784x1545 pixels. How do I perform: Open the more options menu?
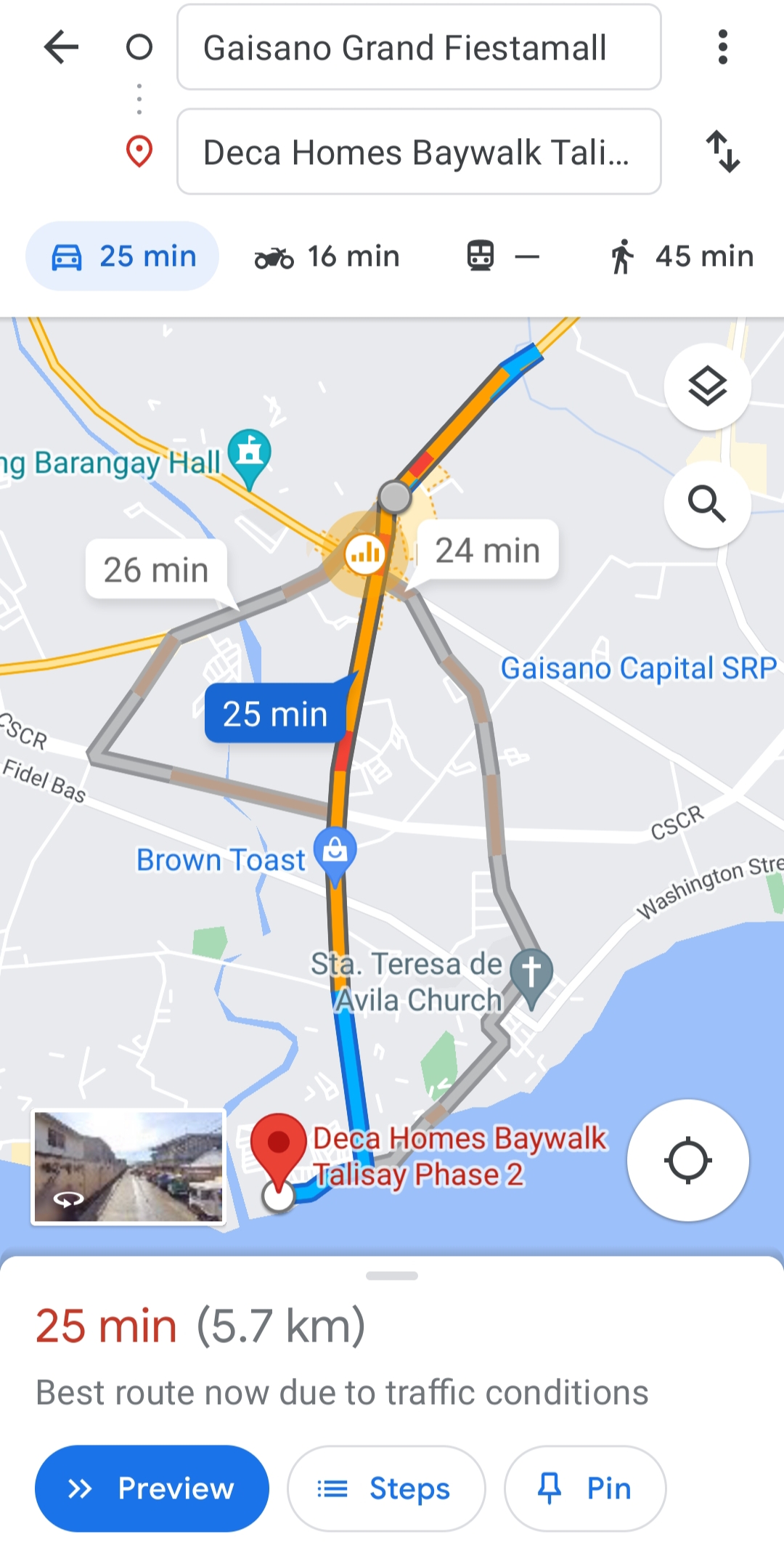click(x=722, y=48)
